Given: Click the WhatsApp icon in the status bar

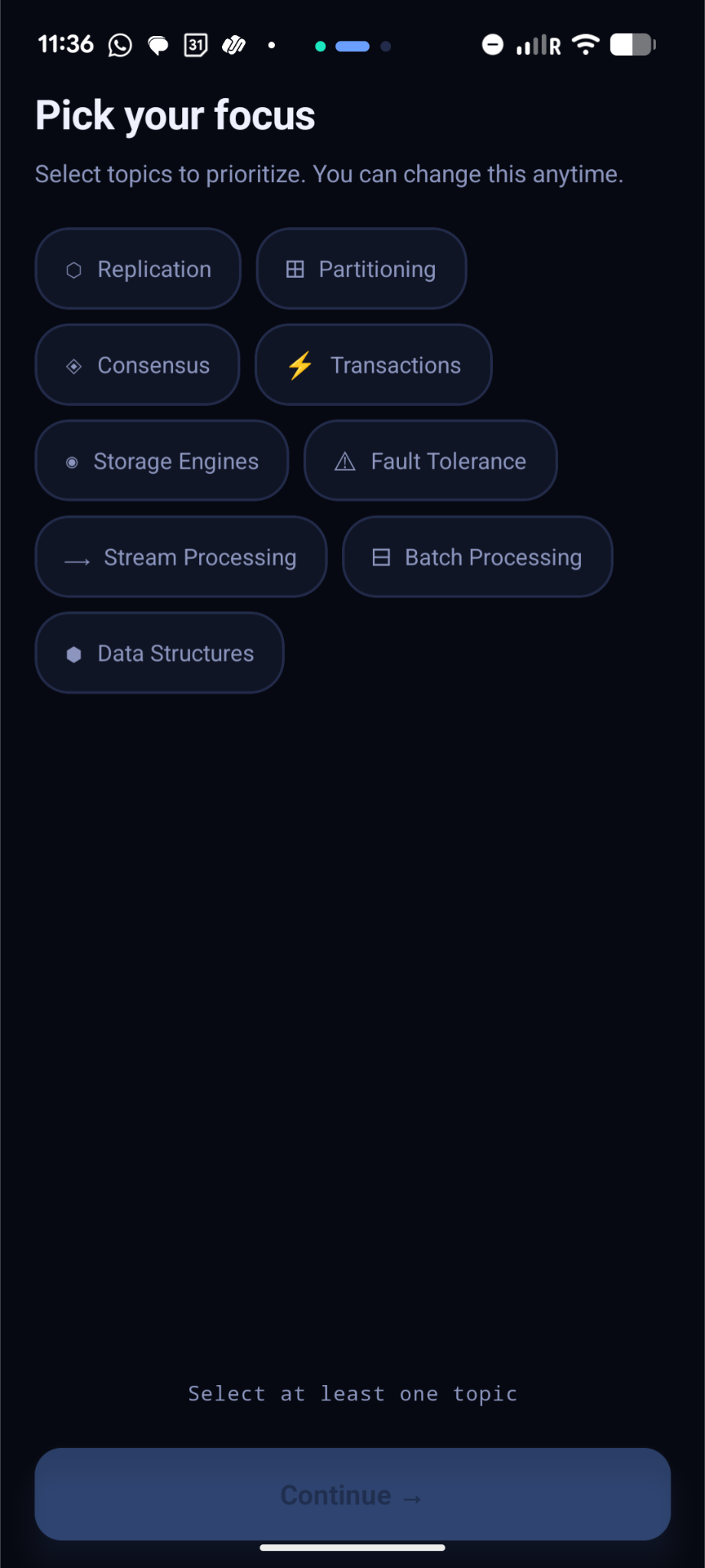Looking at the screenshot, I should [x=120, y=45].
